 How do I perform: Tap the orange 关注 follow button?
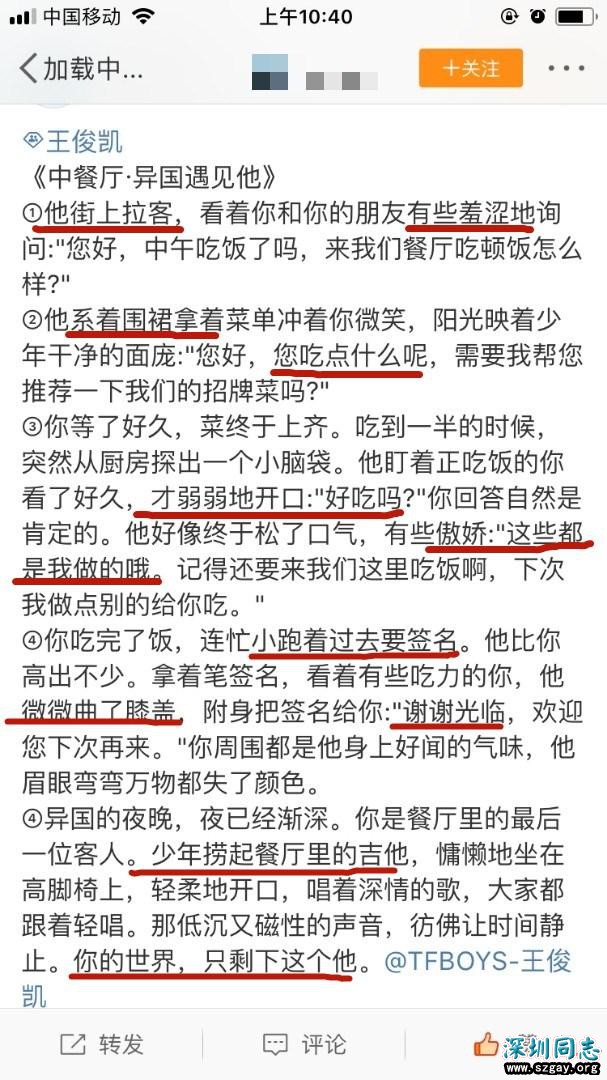click(471, 68)
